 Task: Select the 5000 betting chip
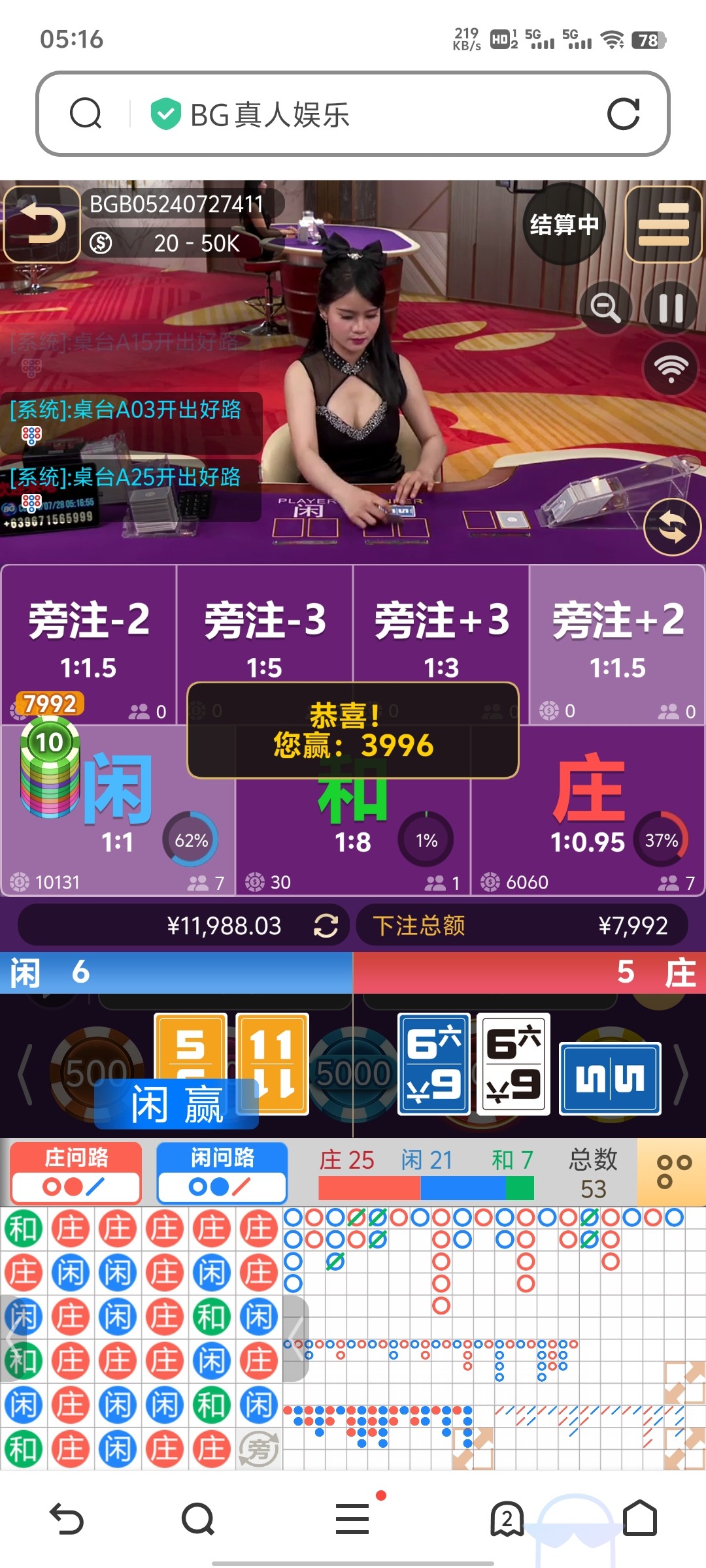[353, 1073]
